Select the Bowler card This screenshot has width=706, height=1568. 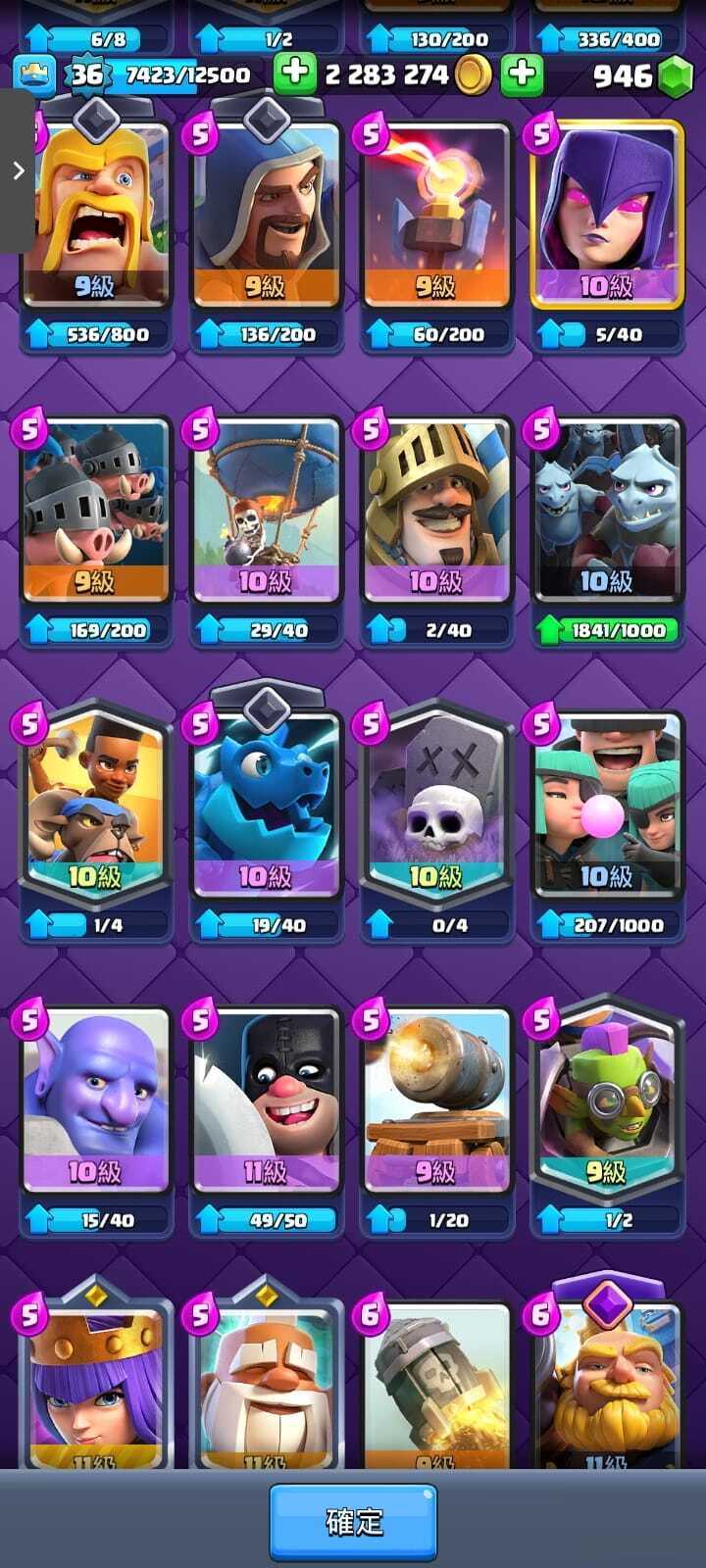click(x=95, y=1098)
